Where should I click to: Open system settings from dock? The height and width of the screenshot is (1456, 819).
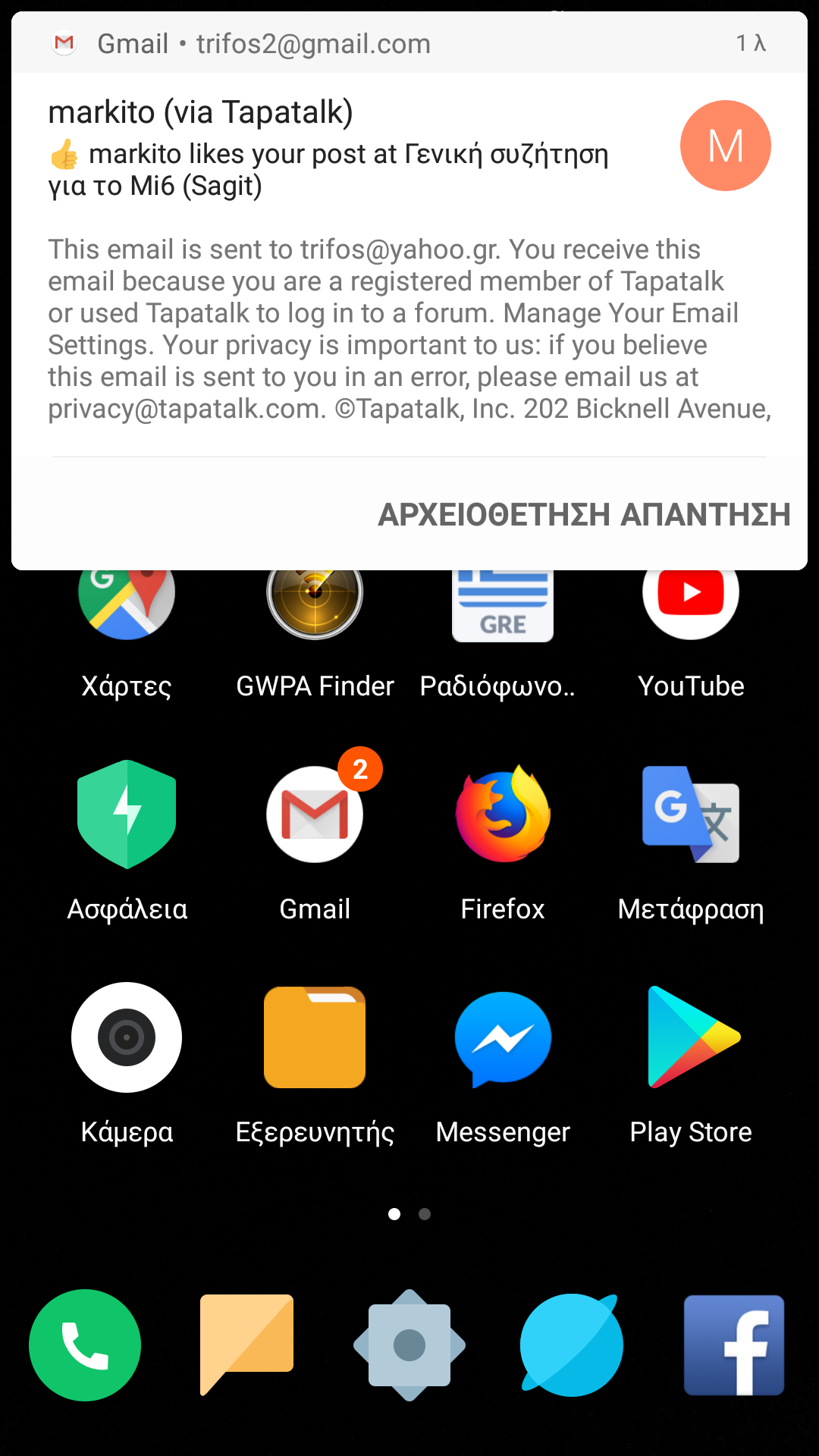coord(409,1345)
